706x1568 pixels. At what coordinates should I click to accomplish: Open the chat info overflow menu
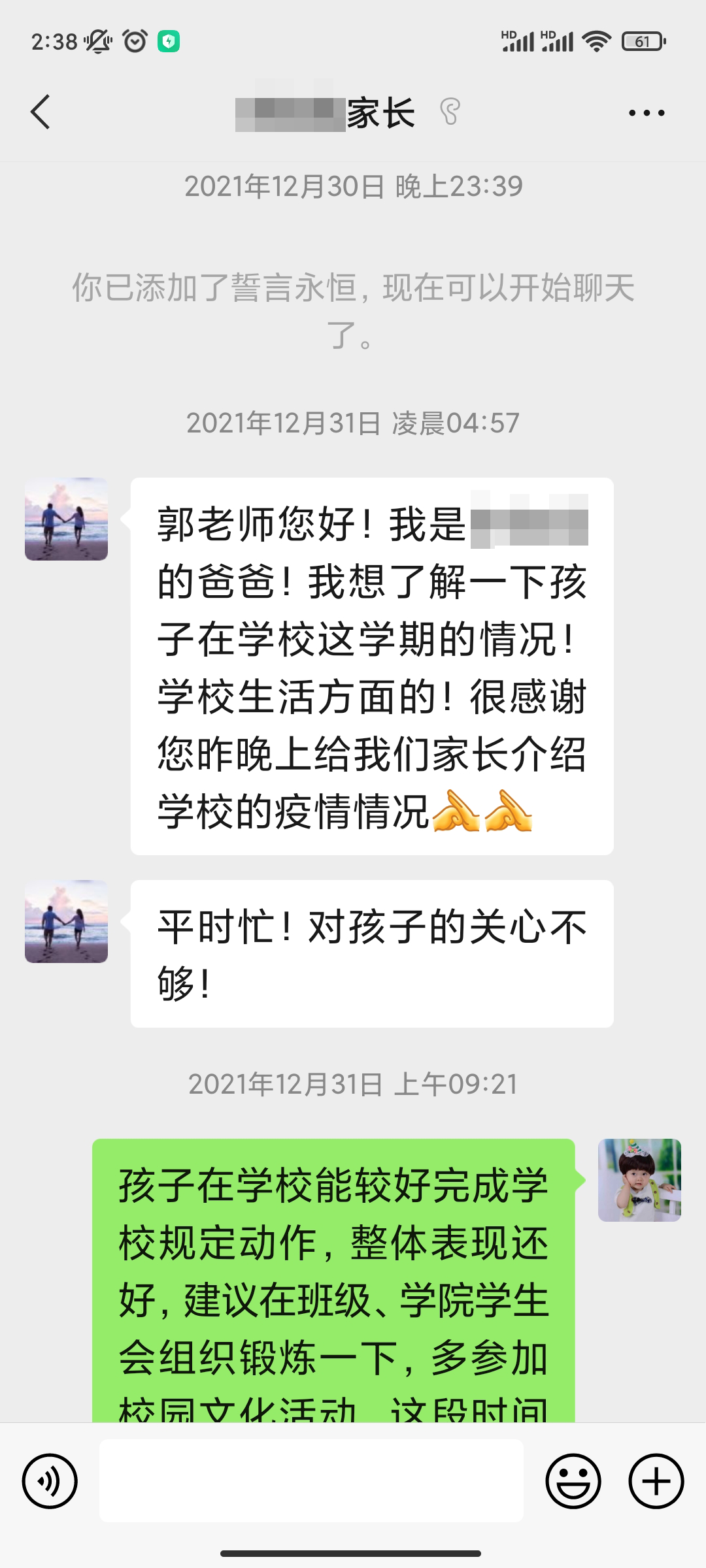point(646,113)
